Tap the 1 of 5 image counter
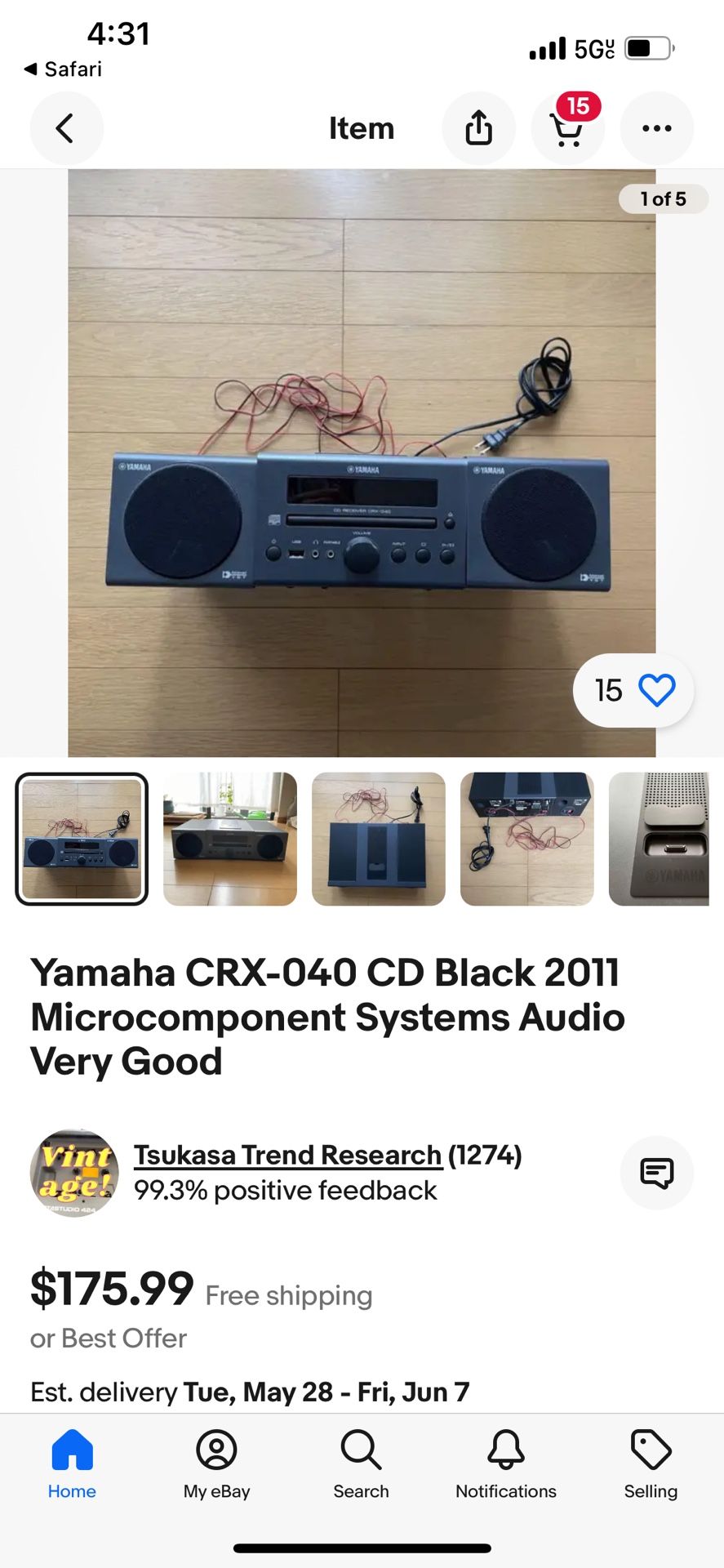The image size is (724, 1568). click(x=664, y=198)
